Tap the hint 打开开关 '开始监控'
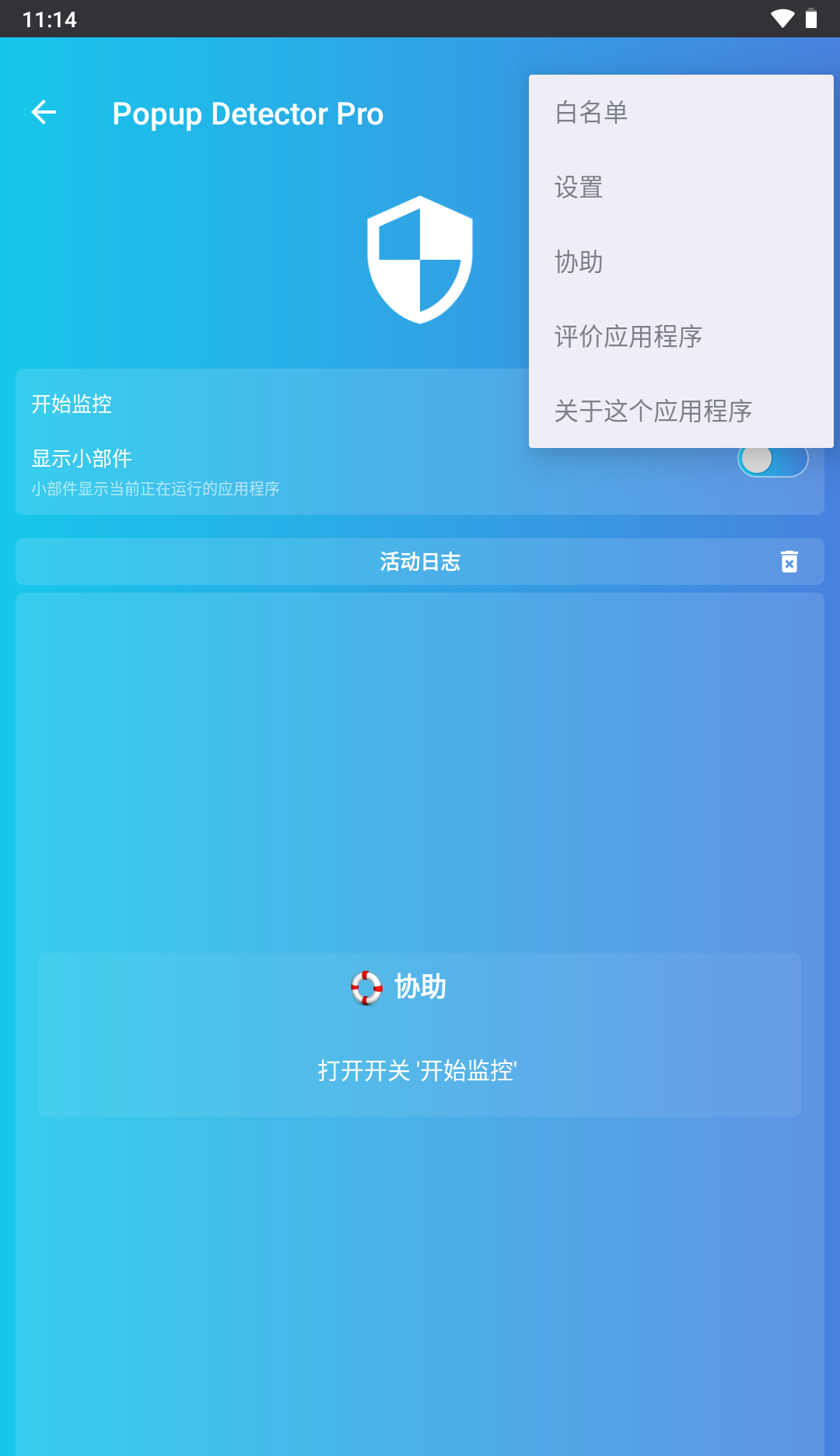The width and height of the screenshot is (840, 1456). pos(419,1071)
